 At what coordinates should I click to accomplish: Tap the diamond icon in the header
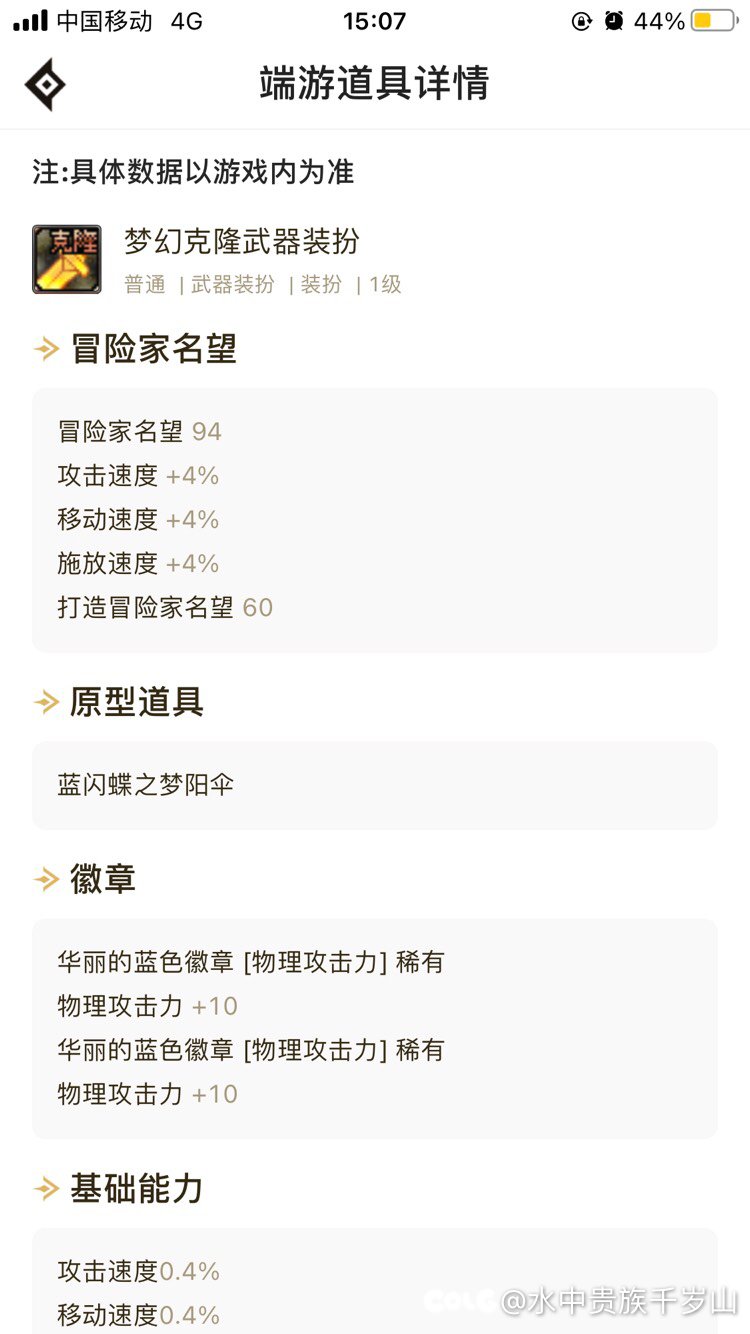(45, 84)
